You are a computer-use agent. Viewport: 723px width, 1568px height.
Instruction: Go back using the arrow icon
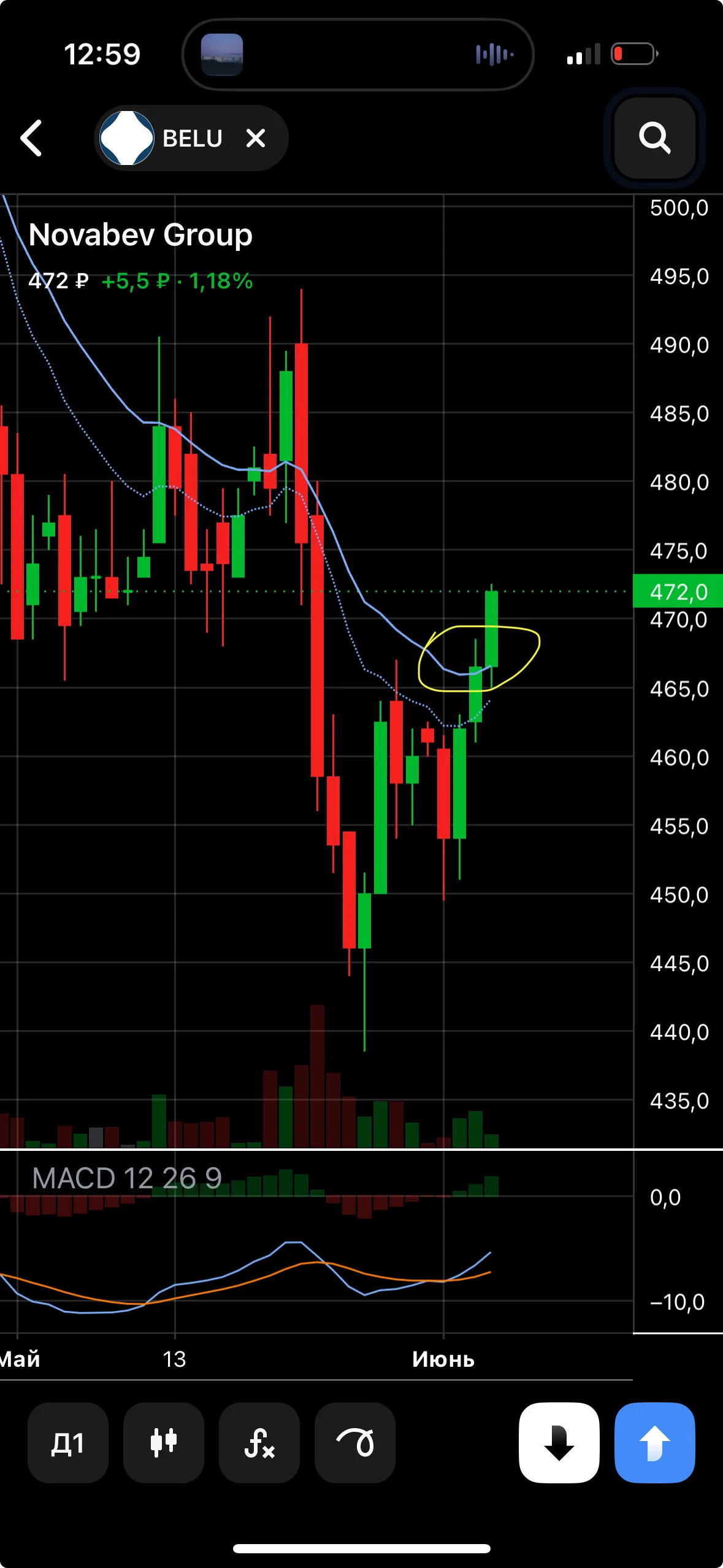[31, 138]
